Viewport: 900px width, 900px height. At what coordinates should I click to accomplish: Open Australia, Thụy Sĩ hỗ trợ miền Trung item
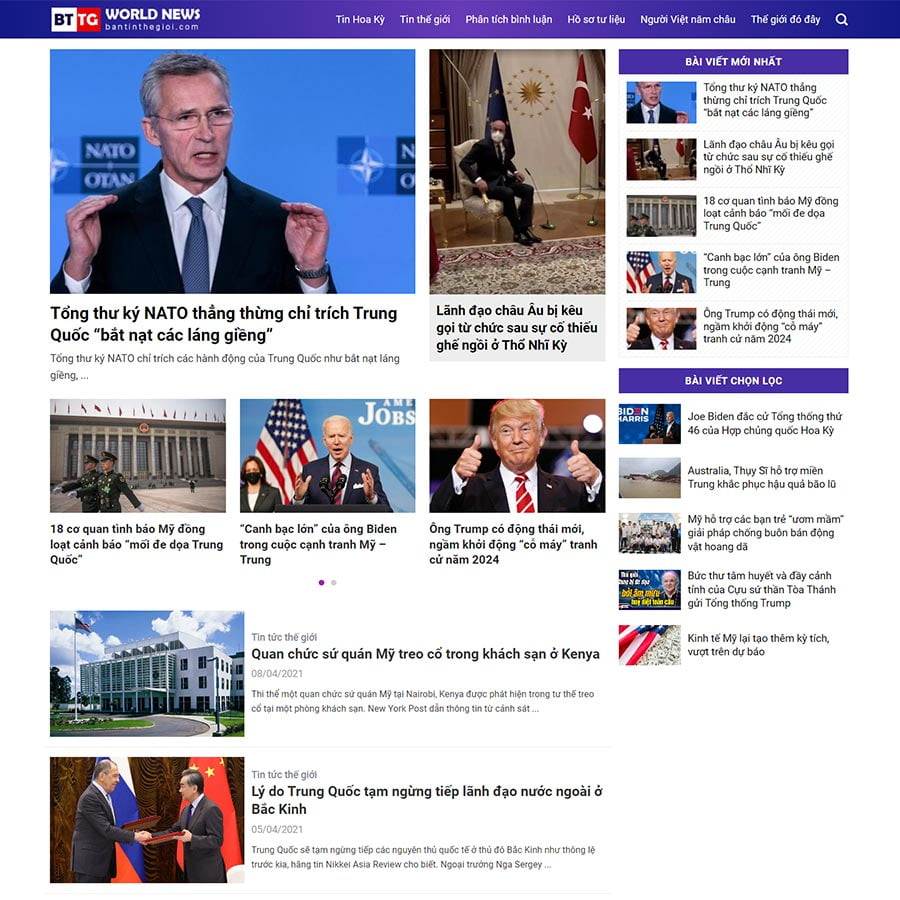coord(761,477)
